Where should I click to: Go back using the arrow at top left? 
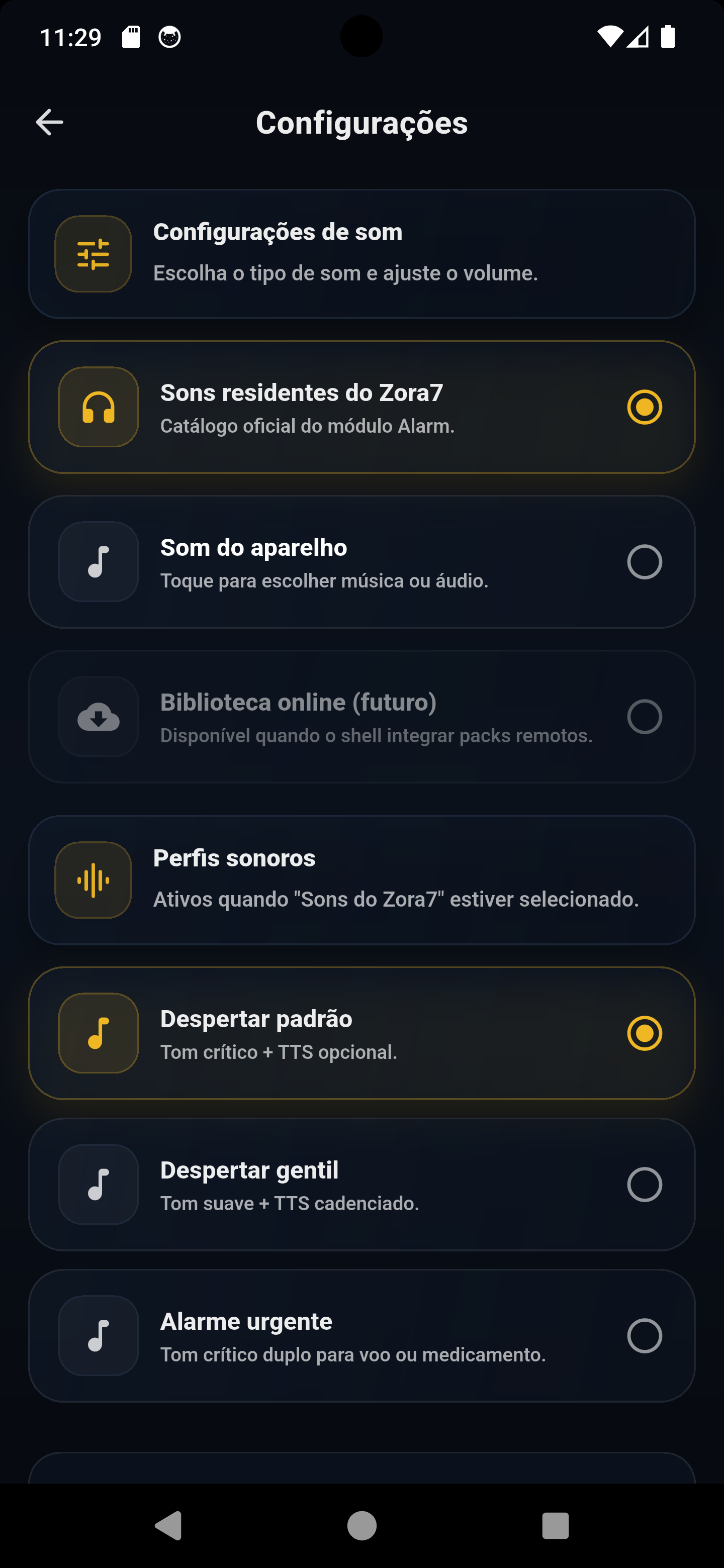tap(49, 121)
